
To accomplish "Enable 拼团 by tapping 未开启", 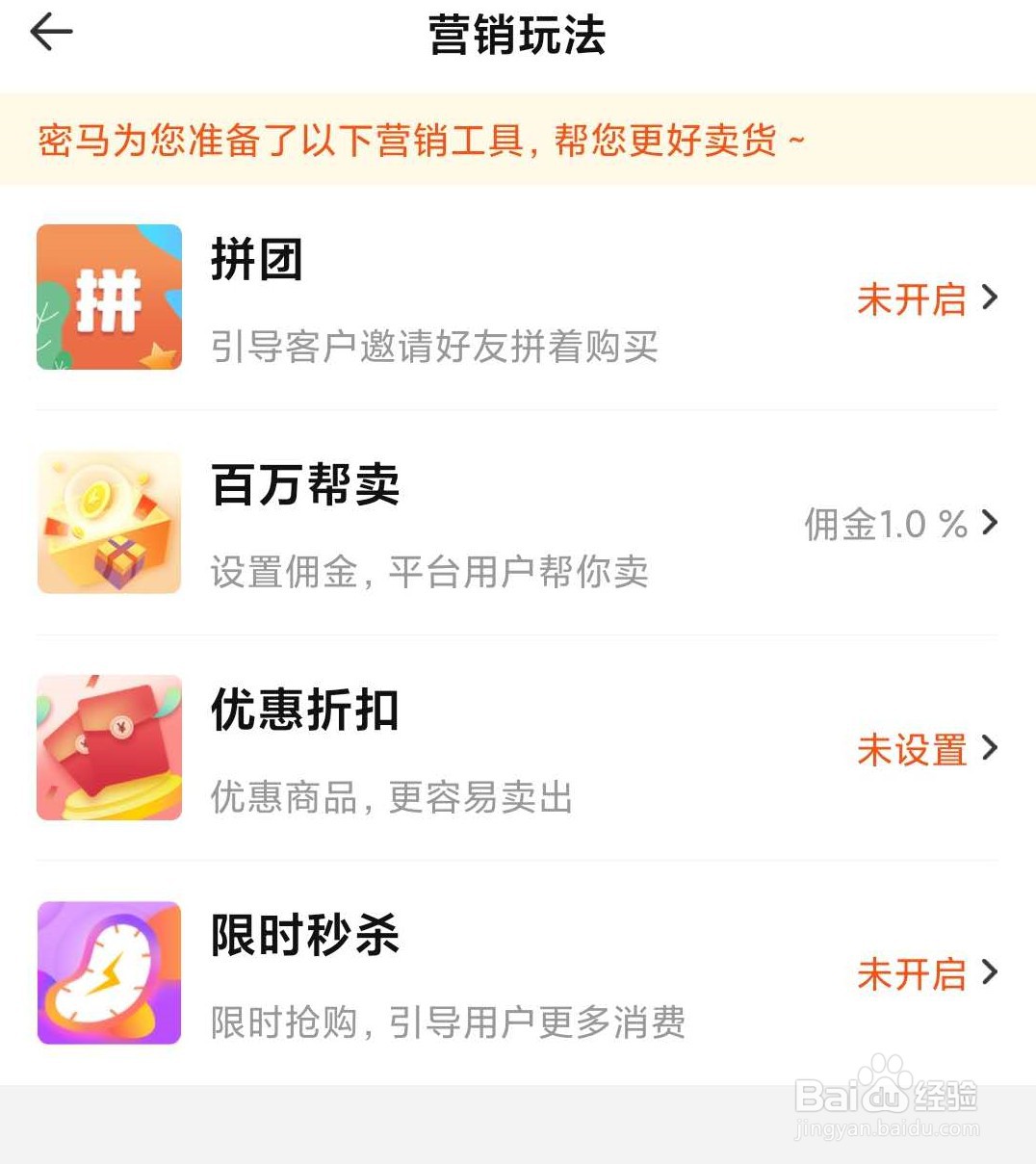I will pos(911,299).
